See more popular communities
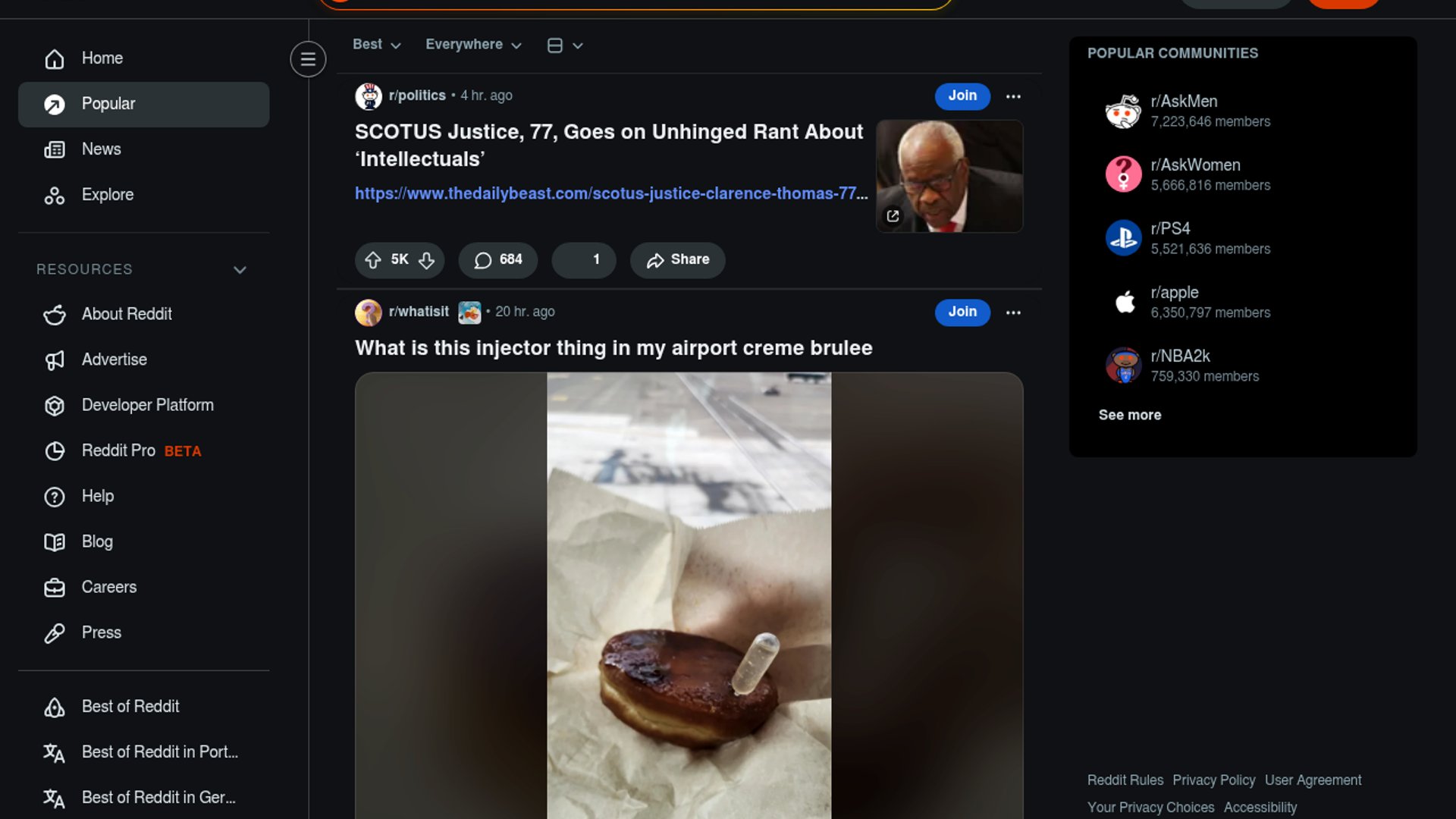Screen dimensions: 1456x819 click(1130, 415)
